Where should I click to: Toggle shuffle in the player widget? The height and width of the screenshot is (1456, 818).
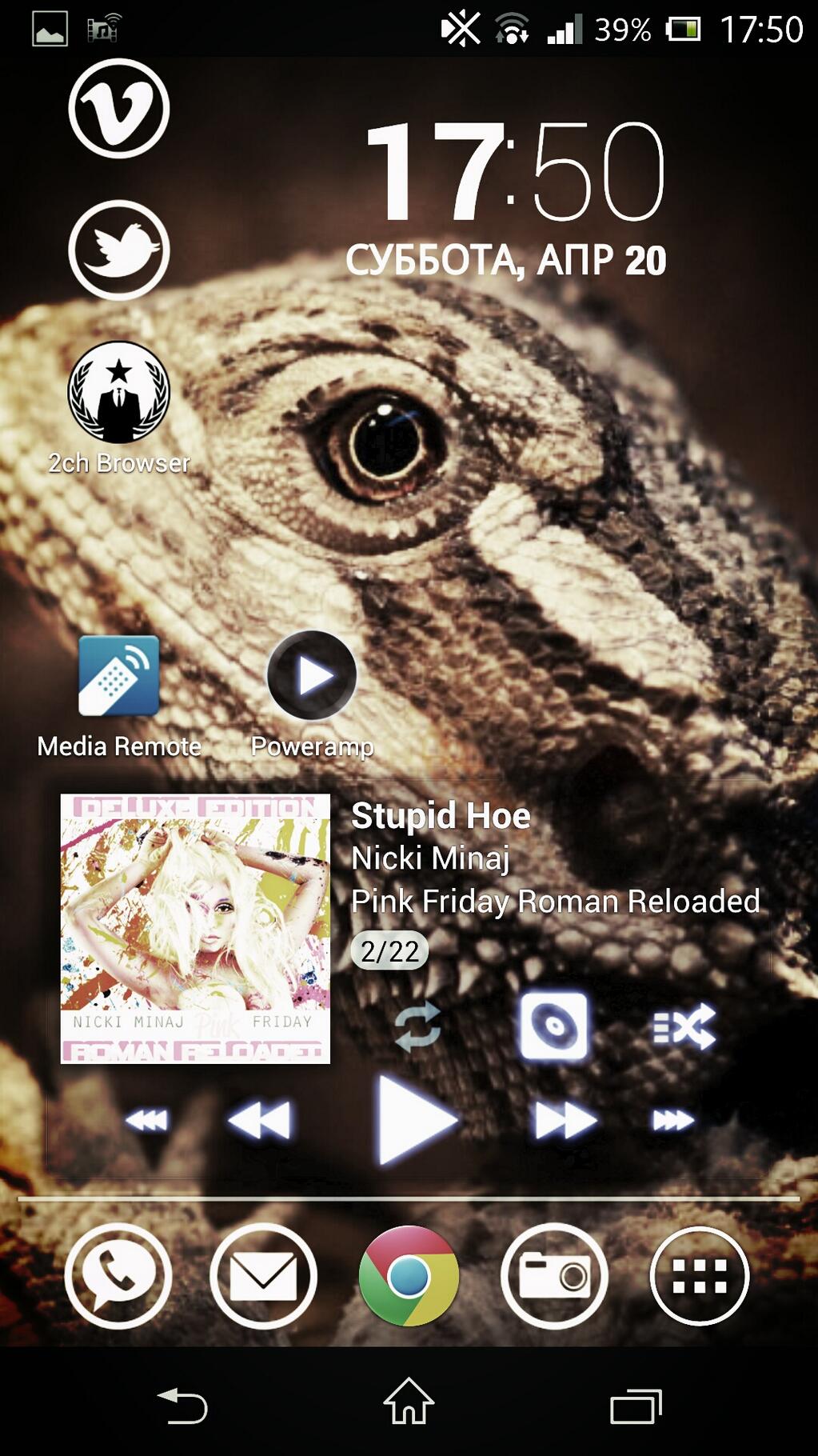[684, 1026]
